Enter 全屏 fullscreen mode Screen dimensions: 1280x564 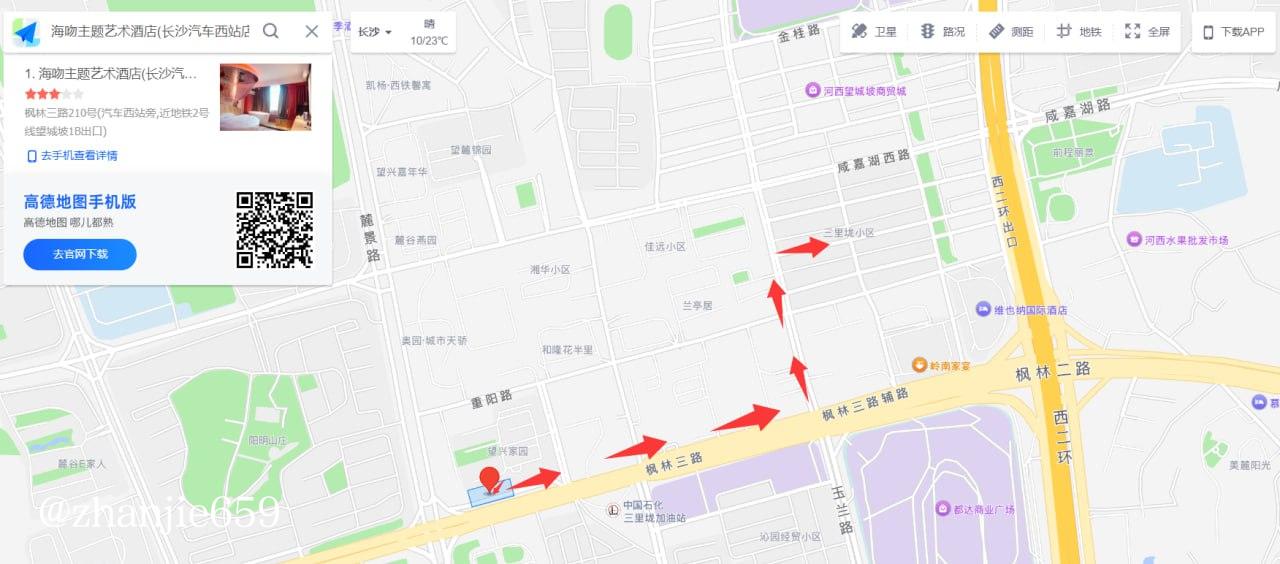(x=1147, y=32)
